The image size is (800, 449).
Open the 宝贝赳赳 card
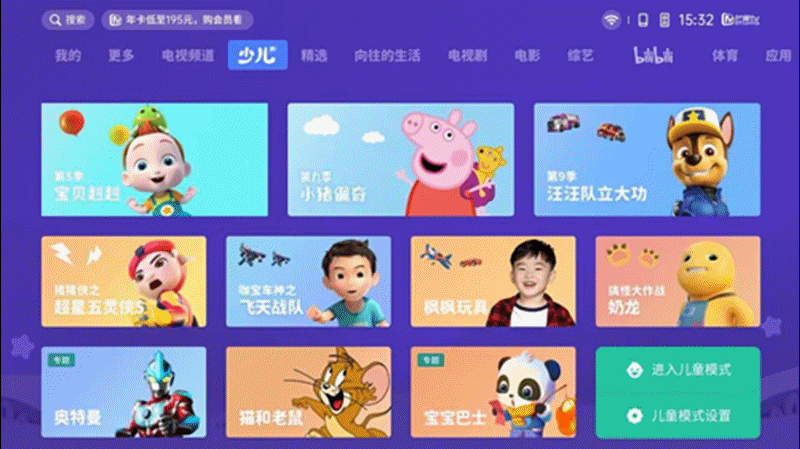point(154,159)
